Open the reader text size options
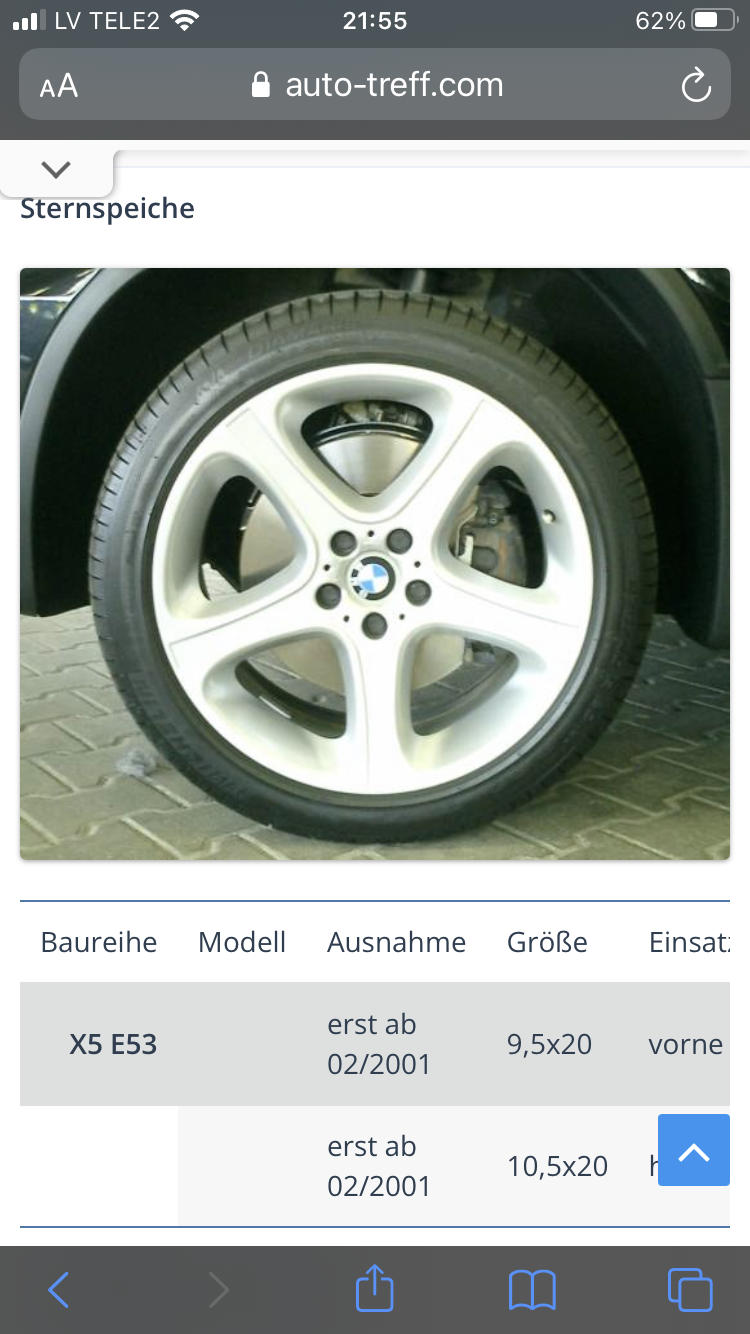The image size is (750, 1334). [x=59, y=86]
